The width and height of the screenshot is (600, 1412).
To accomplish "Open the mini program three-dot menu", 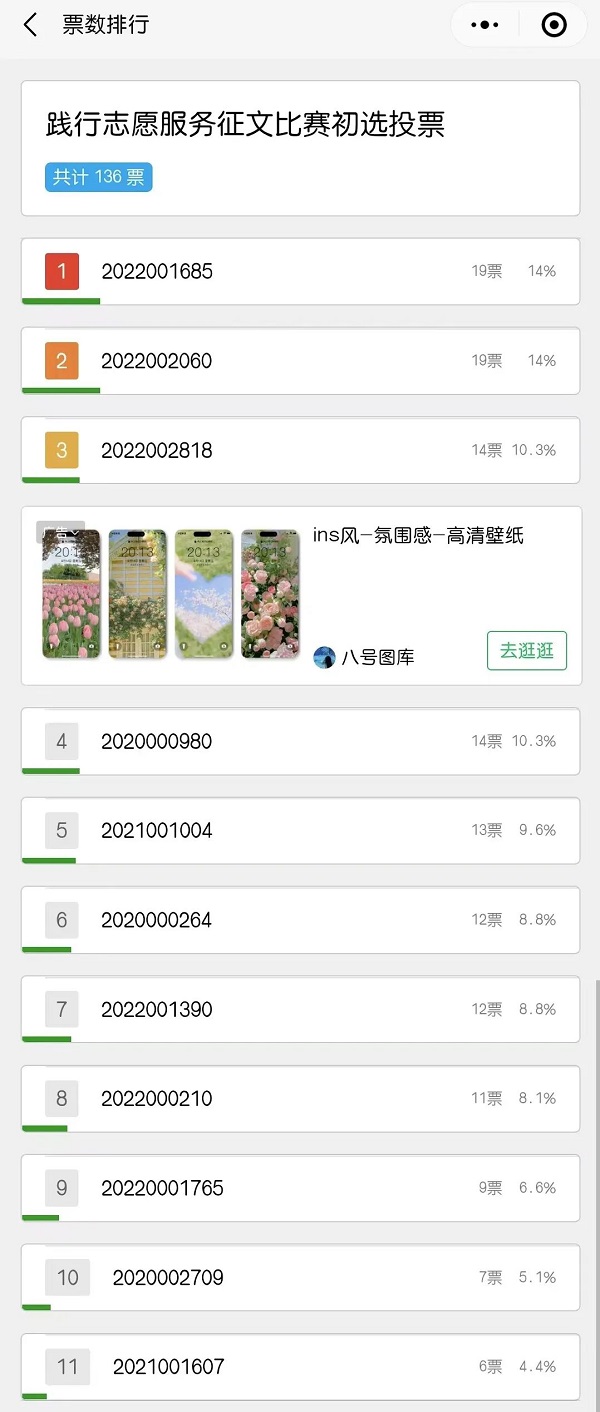I will [485, 25].
